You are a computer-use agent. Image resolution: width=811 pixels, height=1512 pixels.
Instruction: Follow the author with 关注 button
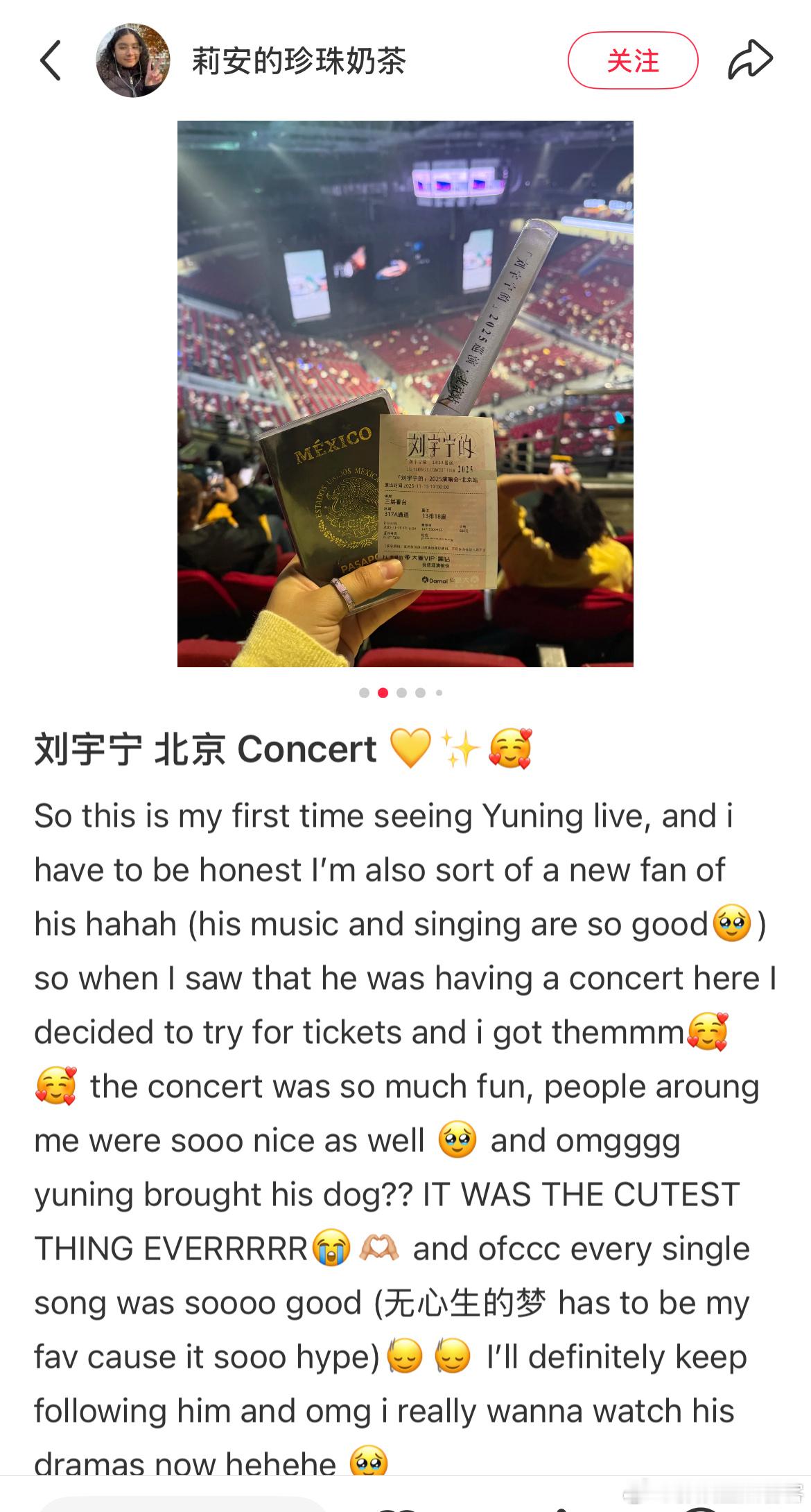(x=632, y=61)
